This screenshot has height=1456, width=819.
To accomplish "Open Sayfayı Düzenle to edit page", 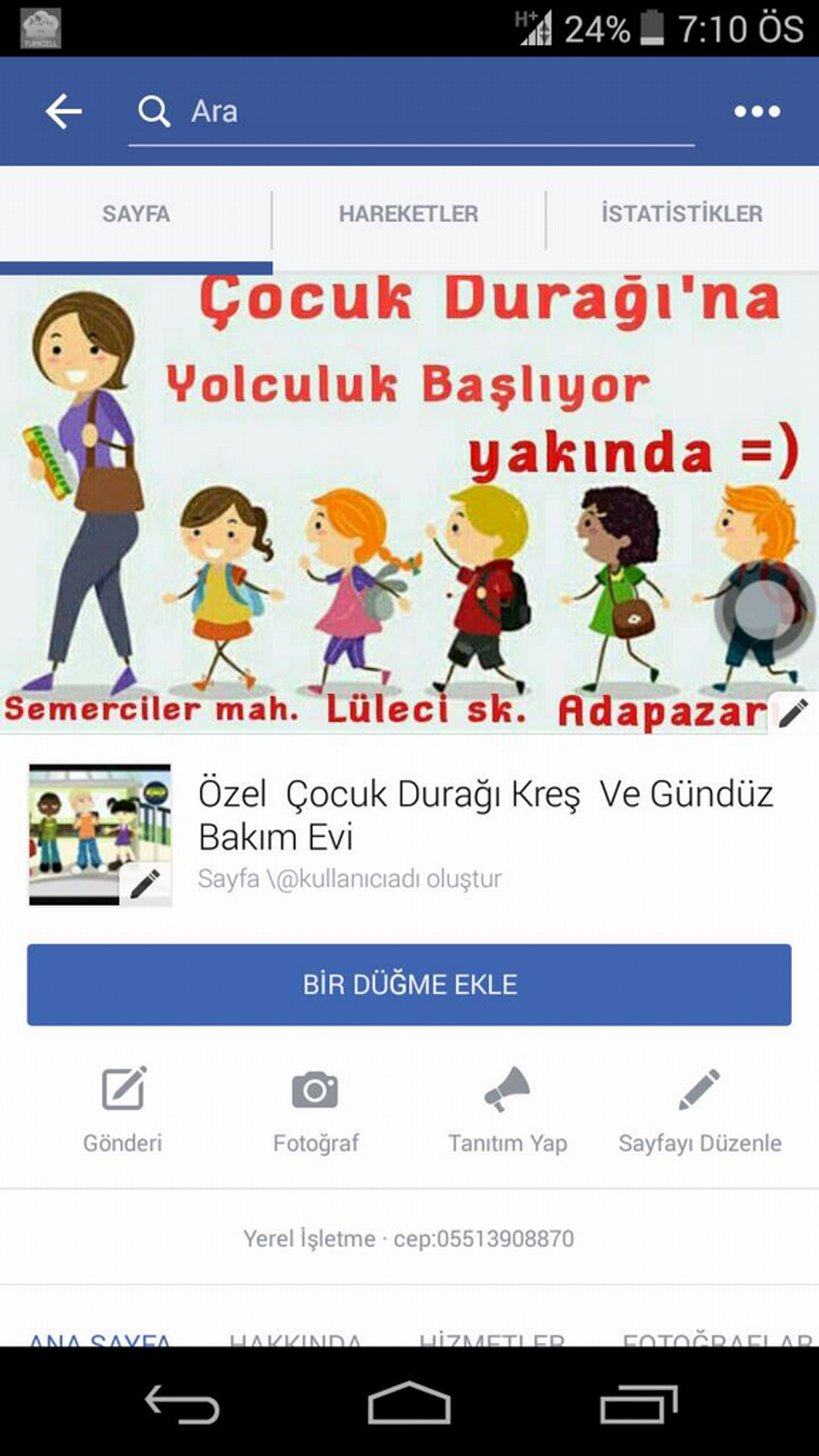I will pos(699,1108).
